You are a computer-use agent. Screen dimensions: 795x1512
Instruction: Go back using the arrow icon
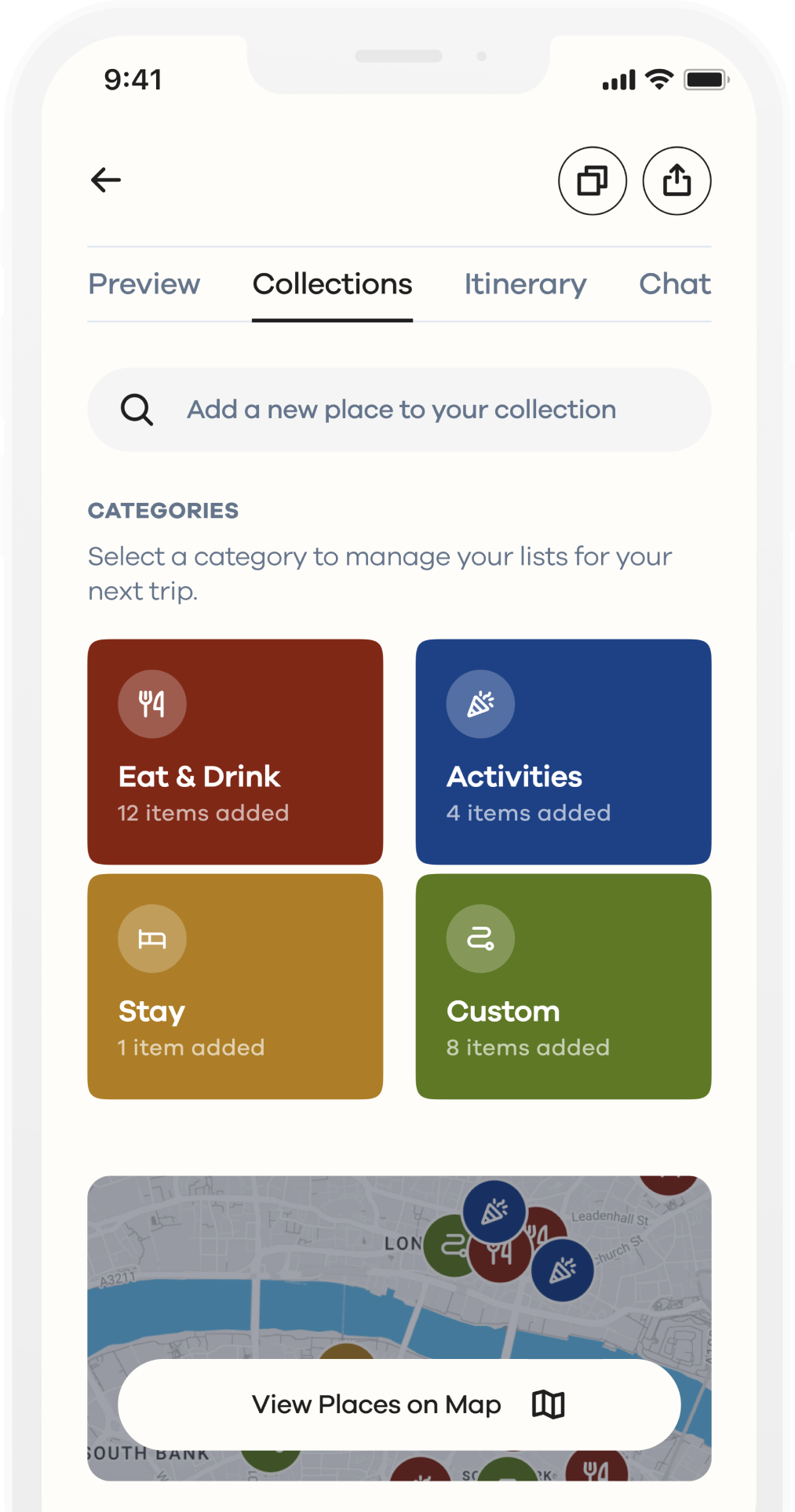point(106,180)
